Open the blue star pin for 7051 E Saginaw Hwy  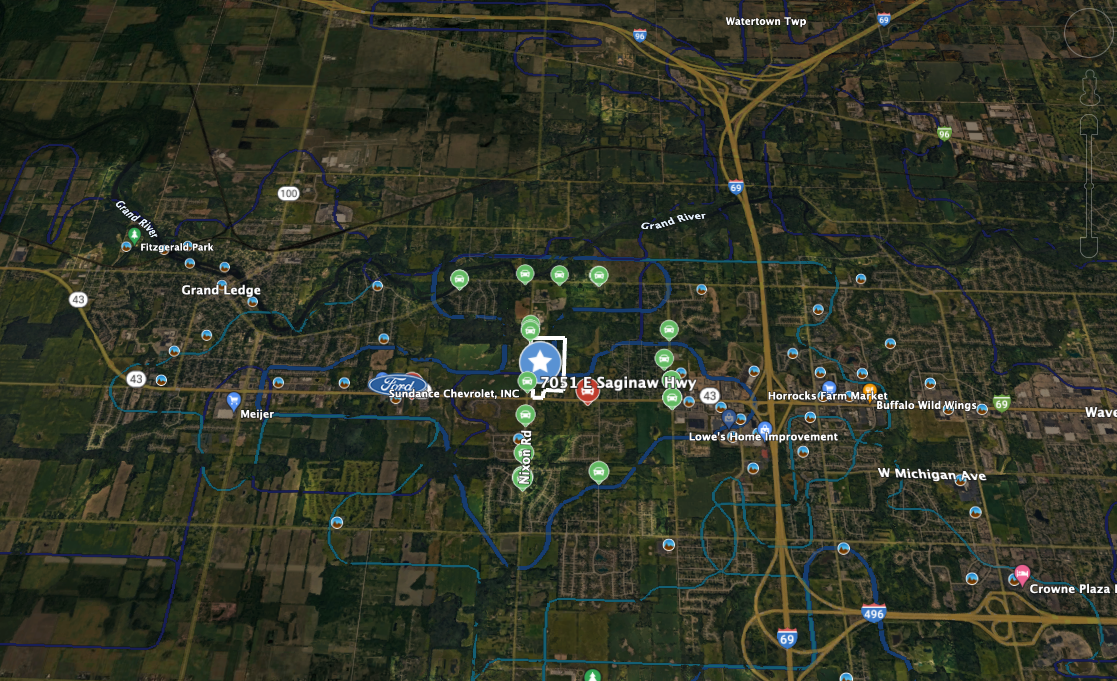click(x=540, y=360)
